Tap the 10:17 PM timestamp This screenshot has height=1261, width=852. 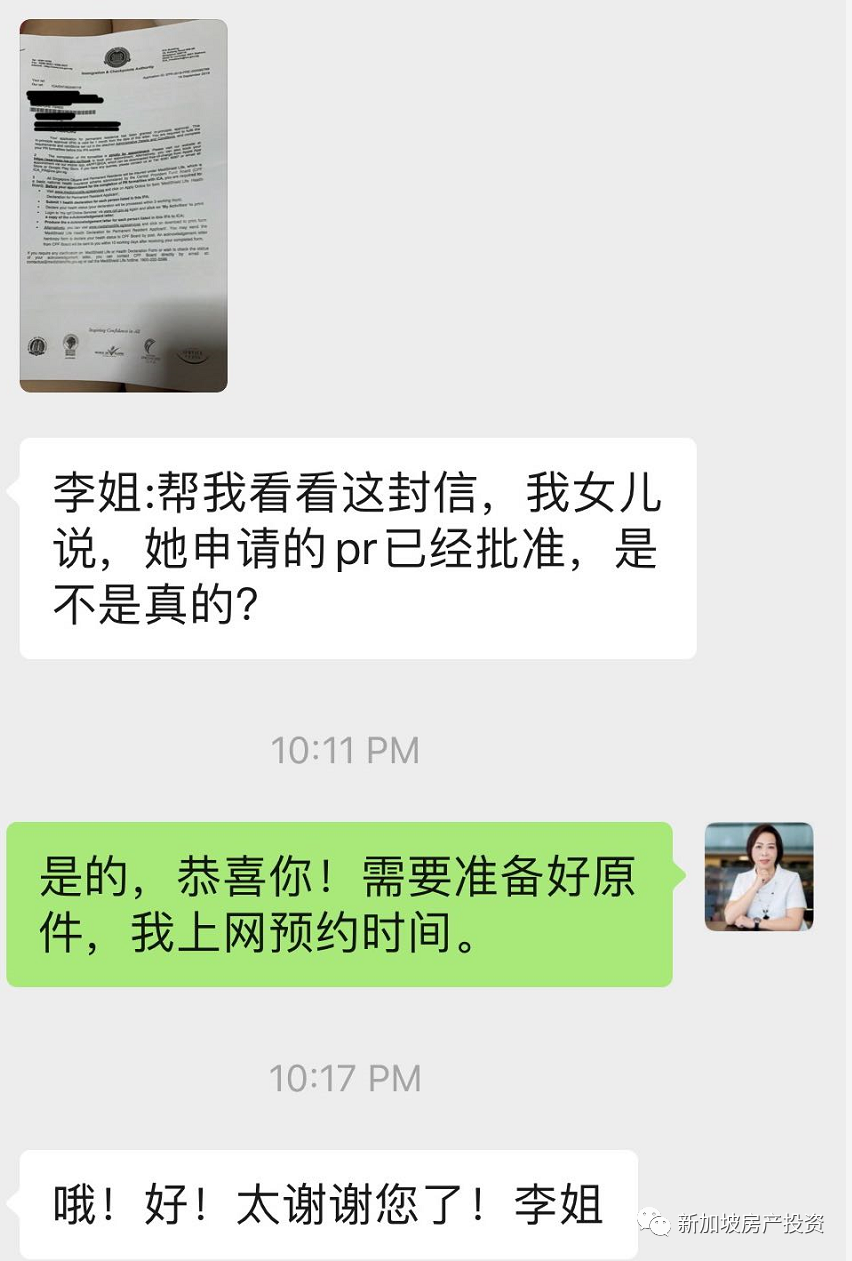click(345, 1078)
